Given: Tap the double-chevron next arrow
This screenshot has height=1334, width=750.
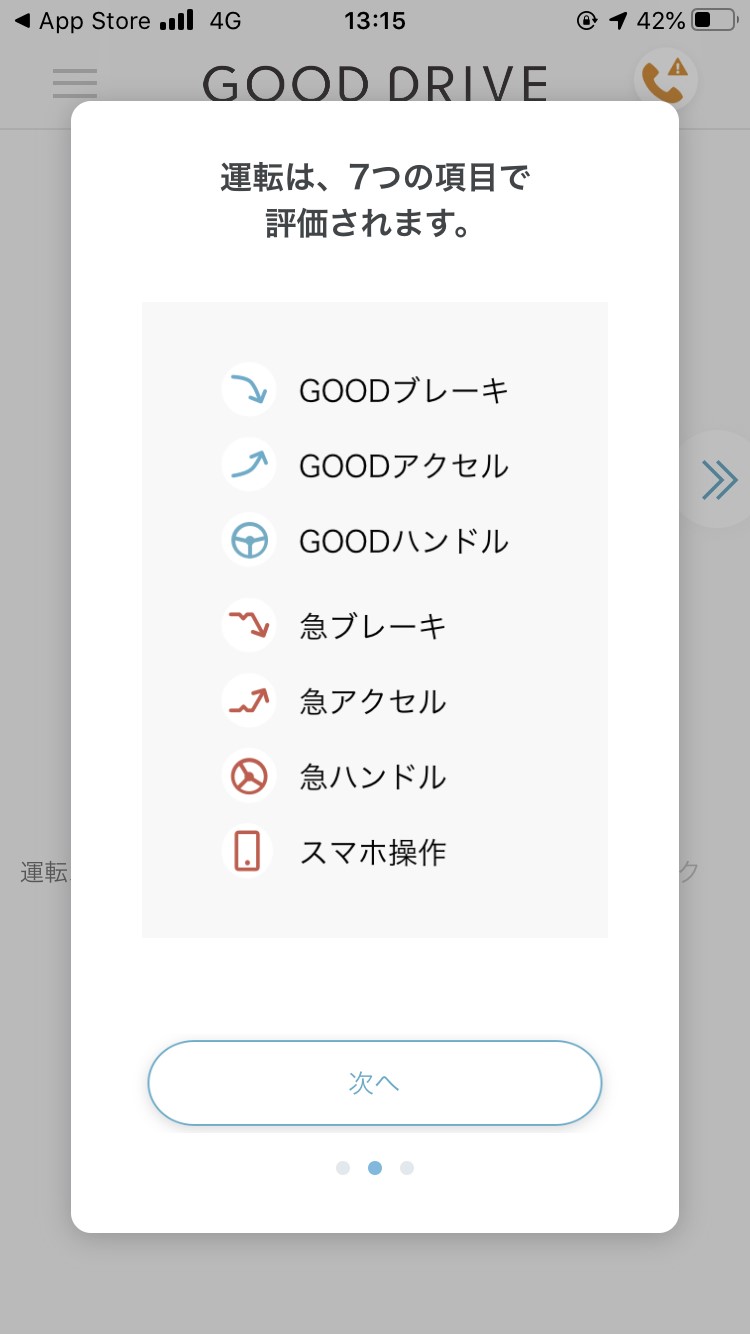Looking at the screenshot, I should click(720, 480).
